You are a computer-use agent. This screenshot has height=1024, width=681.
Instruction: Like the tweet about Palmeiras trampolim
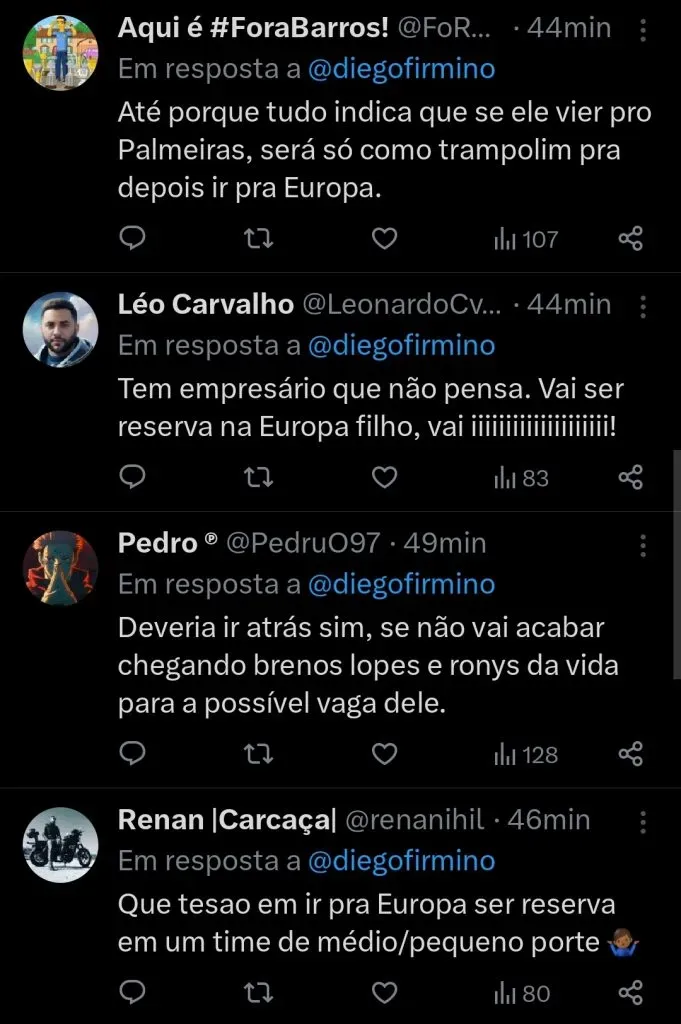point(384,239)
